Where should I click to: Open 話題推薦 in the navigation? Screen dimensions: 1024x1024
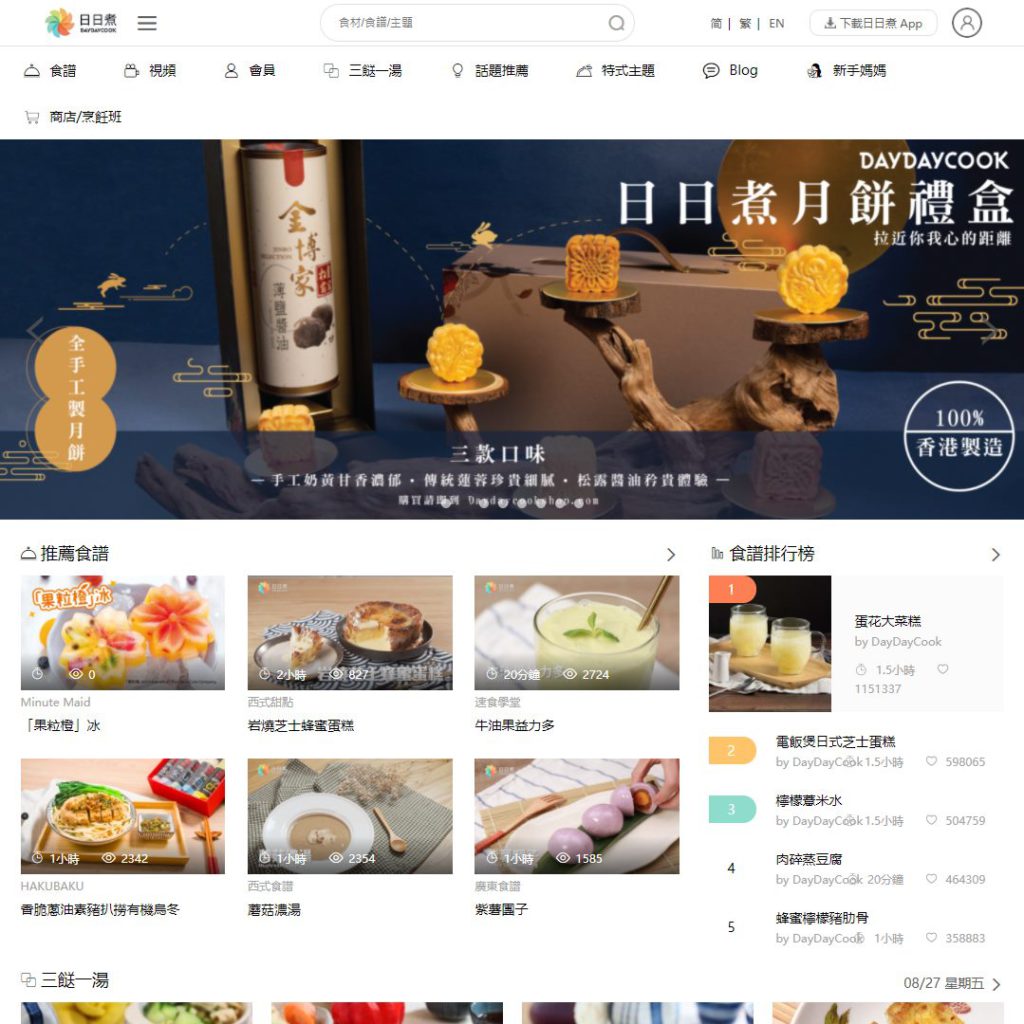click(x=490, y=71)
